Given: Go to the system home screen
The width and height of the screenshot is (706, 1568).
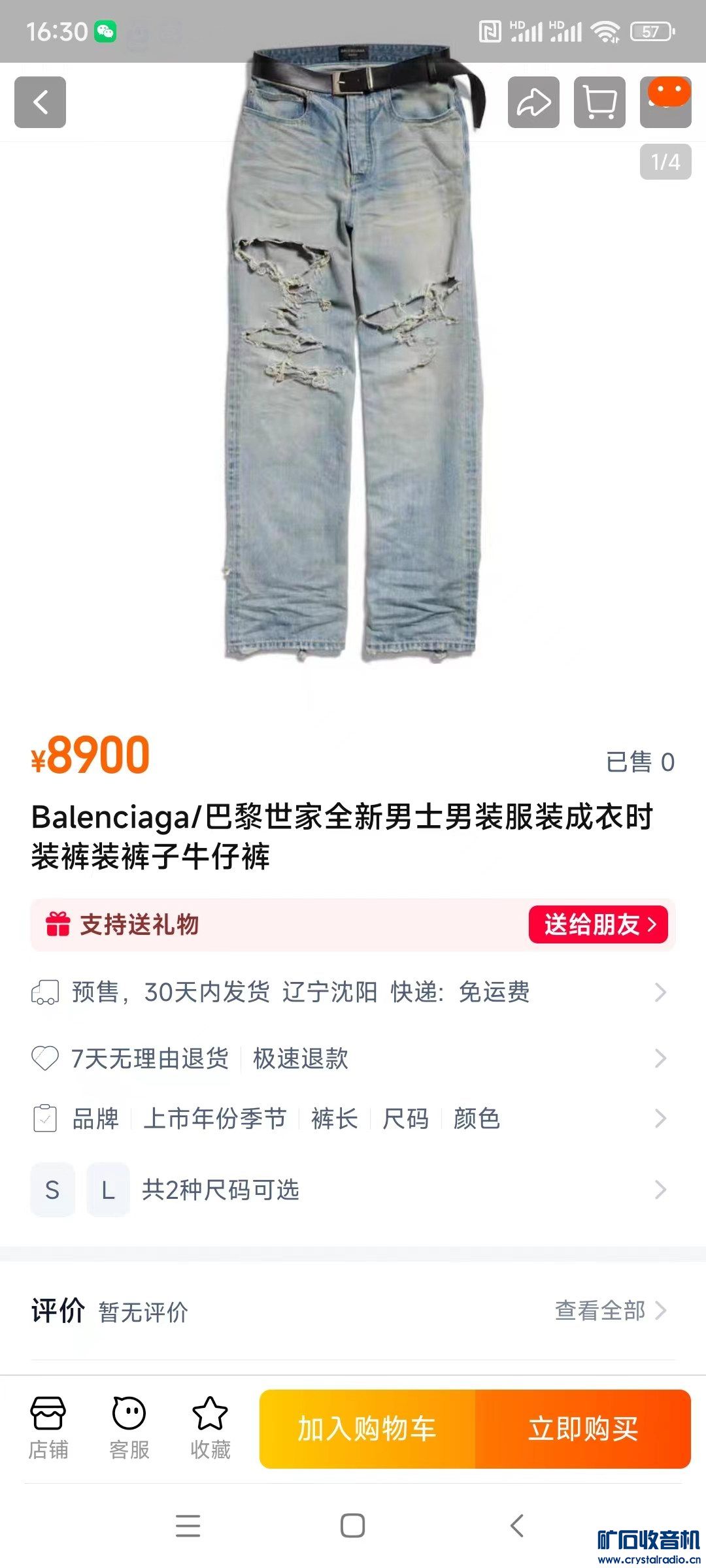Looking at the screenshot, I should pyautogui.click(x=352, y=1526).
